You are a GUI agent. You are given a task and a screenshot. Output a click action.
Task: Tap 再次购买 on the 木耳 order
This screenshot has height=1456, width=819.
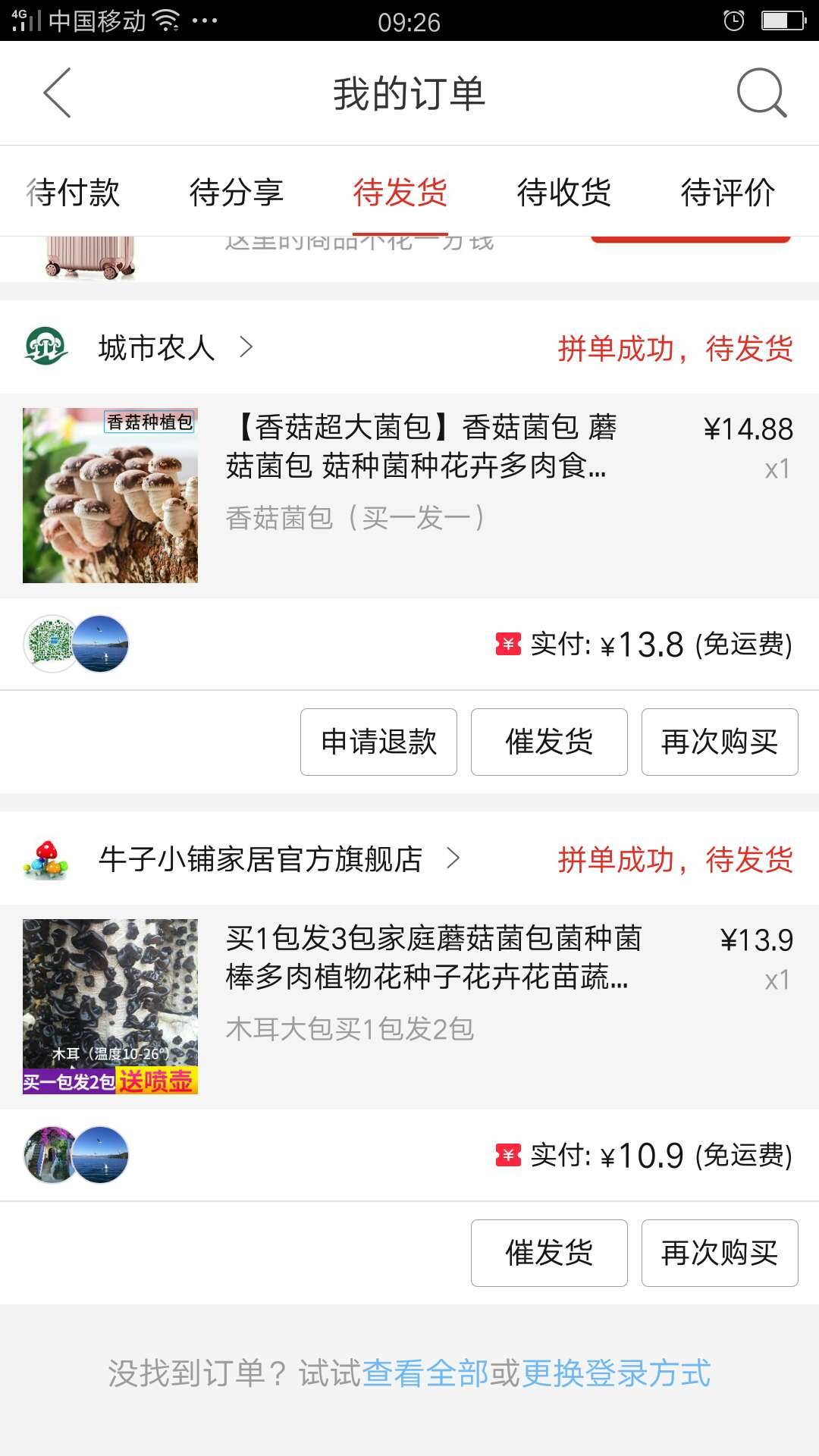(718, 1253)
